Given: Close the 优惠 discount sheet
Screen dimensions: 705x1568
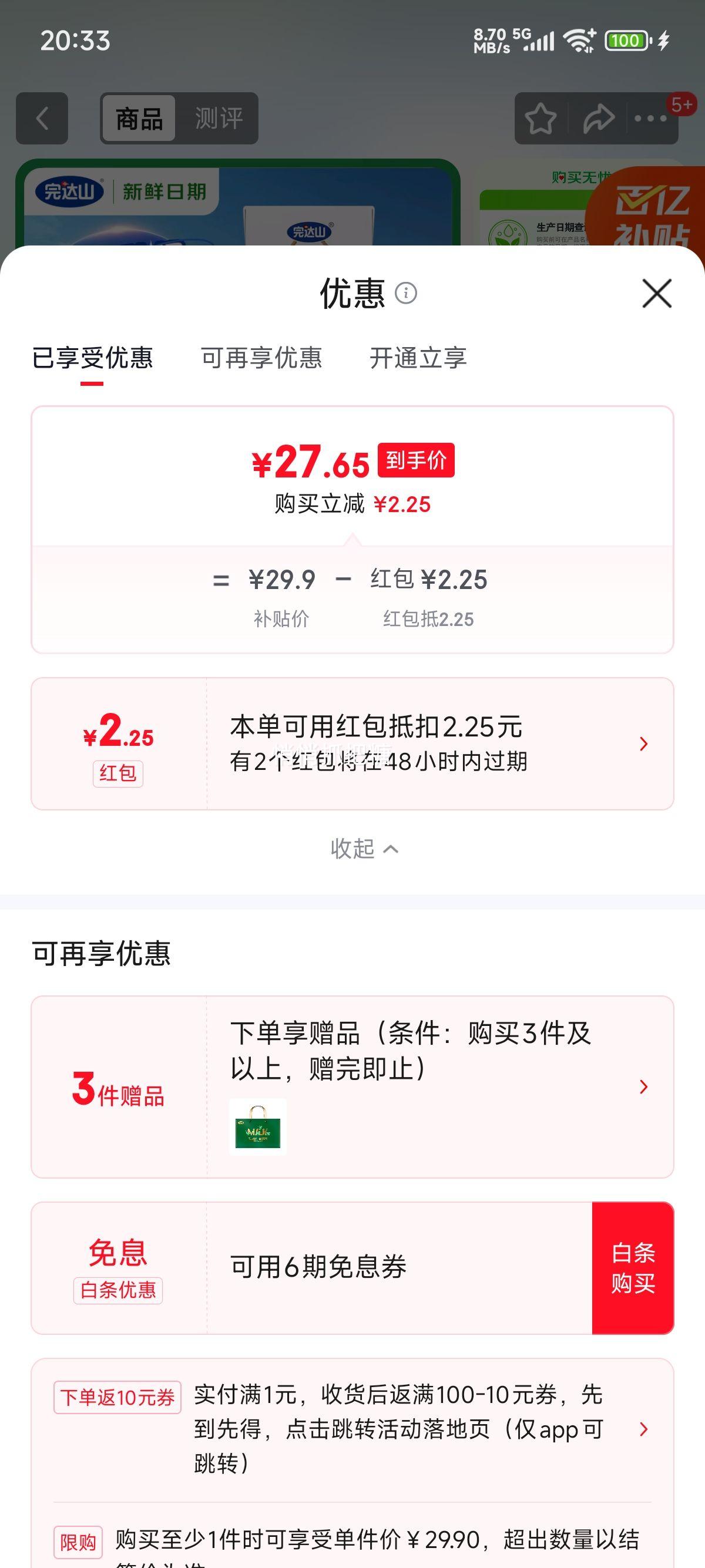Looking at the screenshot, I should [656, 294].
